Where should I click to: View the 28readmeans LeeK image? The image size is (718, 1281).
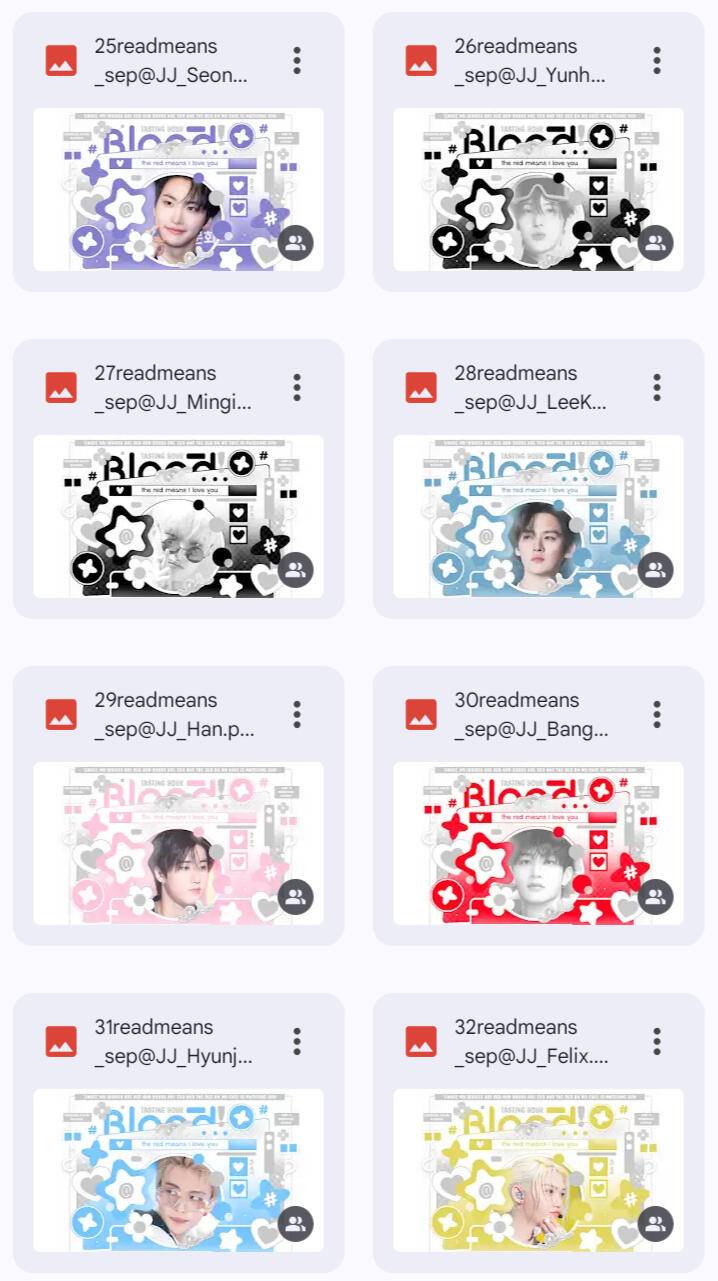click(538, 516)
